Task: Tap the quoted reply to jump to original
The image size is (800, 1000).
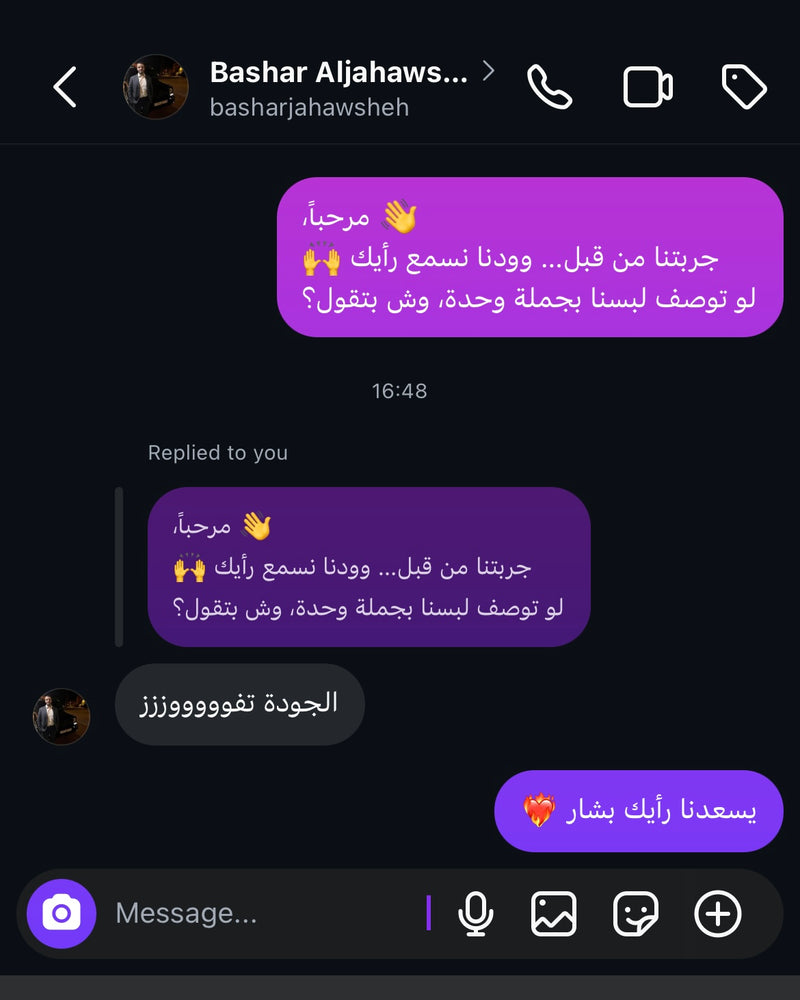Action: (368, 567)
